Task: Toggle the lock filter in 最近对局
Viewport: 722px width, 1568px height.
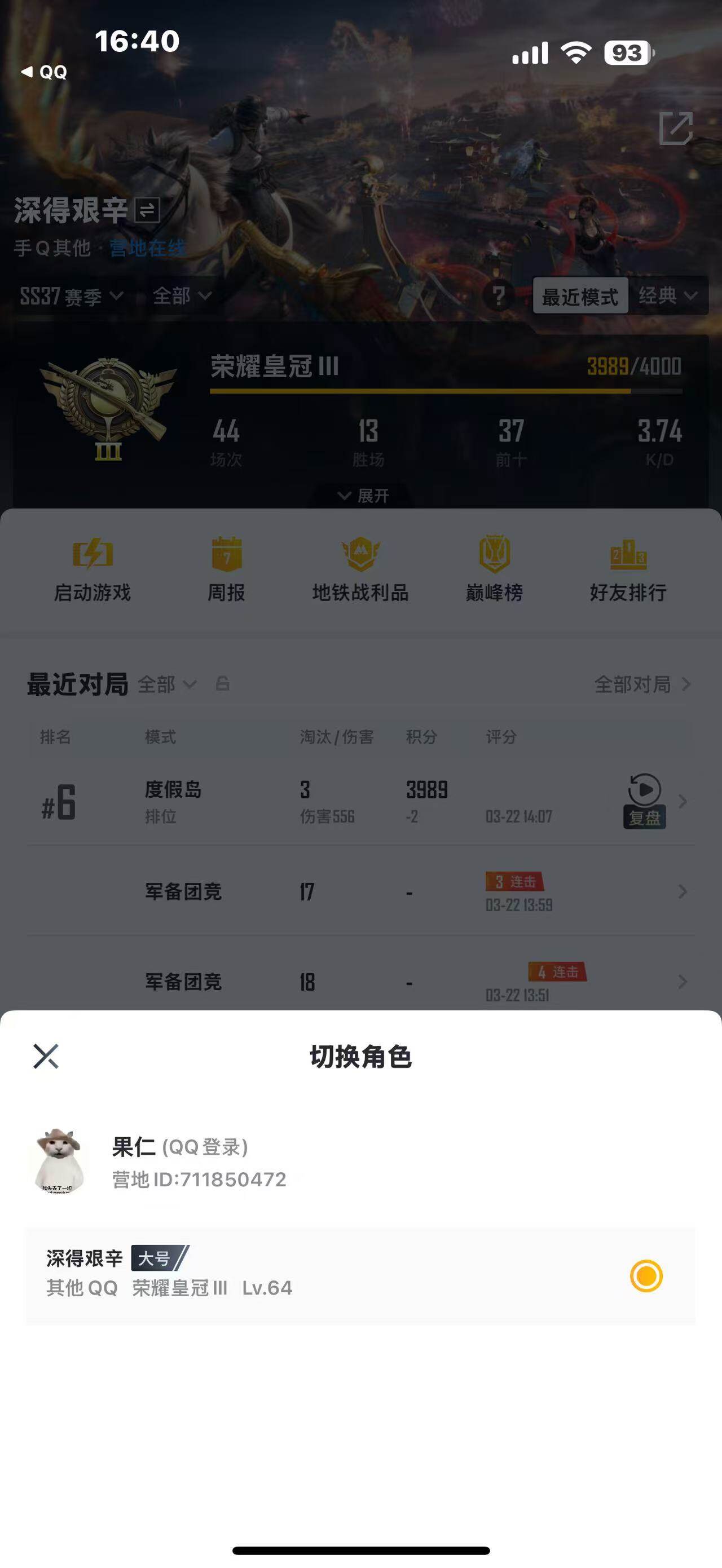Action: pos(223,686)
